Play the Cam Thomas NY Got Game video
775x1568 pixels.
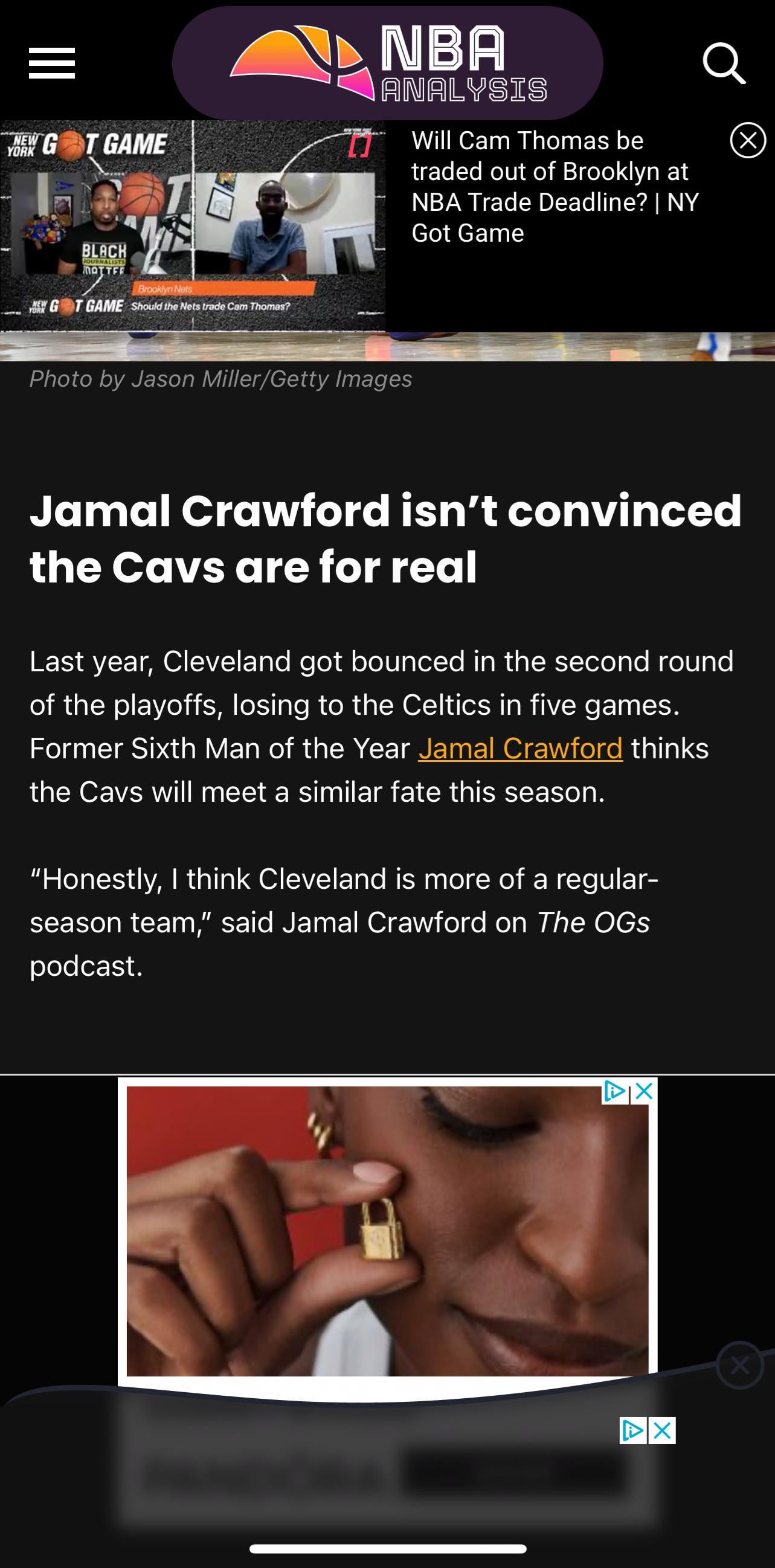pyautogui.click(x=192, y=226)
